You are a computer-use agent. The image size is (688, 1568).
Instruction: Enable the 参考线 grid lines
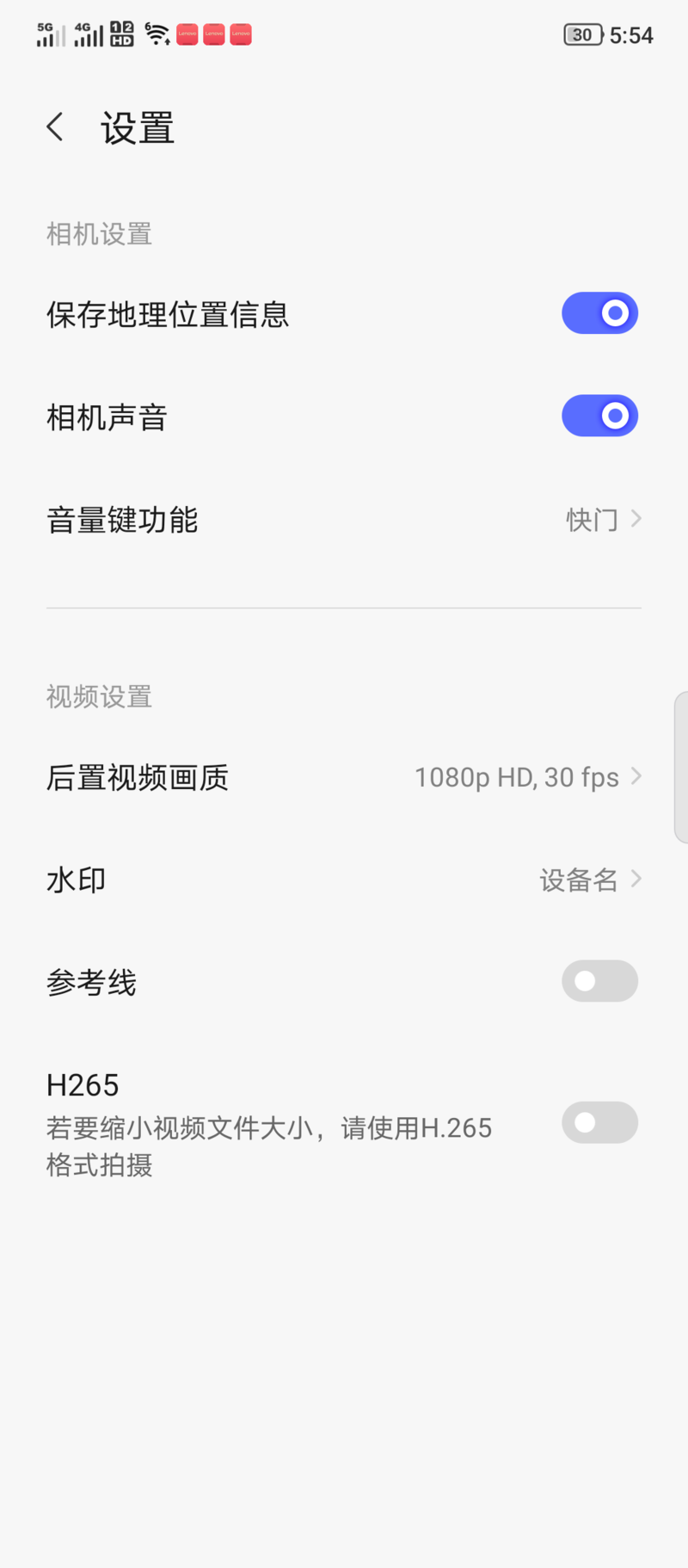tap(599, 981)
